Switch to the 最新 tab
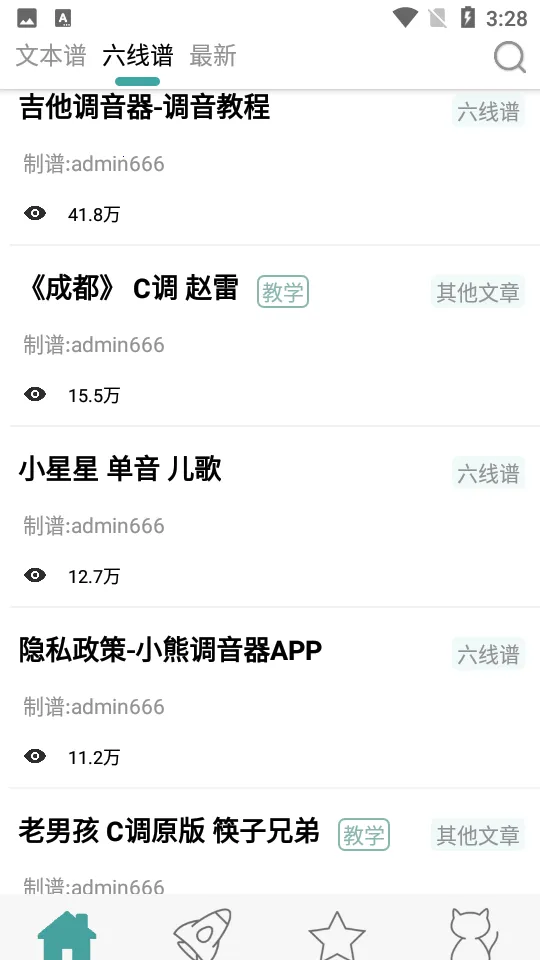This screenshot has height=960, width=540. 212,56
